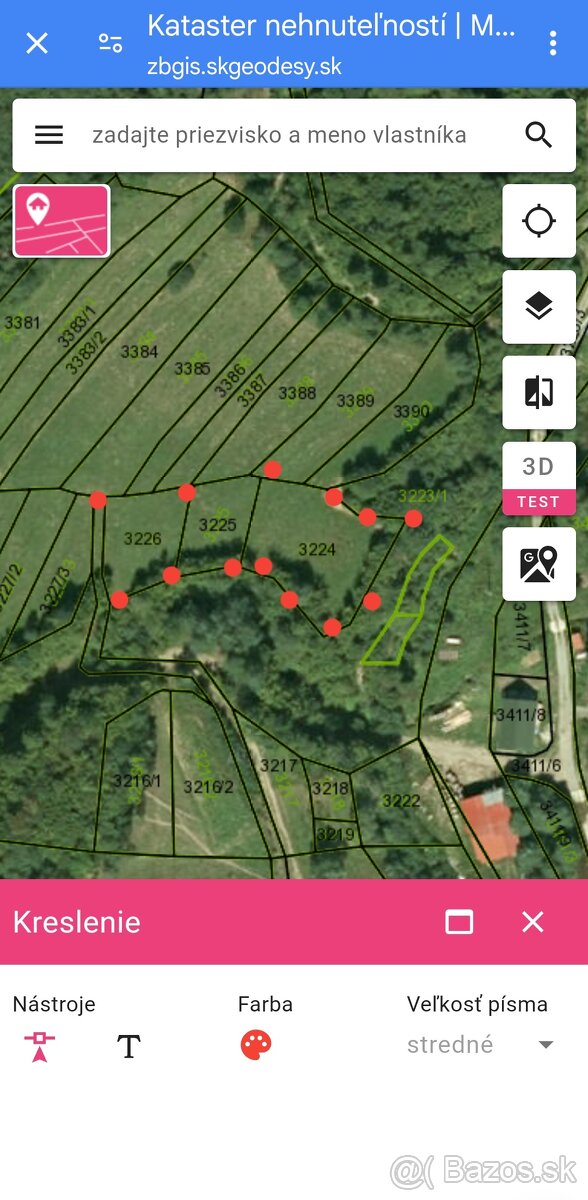Select the point drawing tool

tap(39, 1046)
